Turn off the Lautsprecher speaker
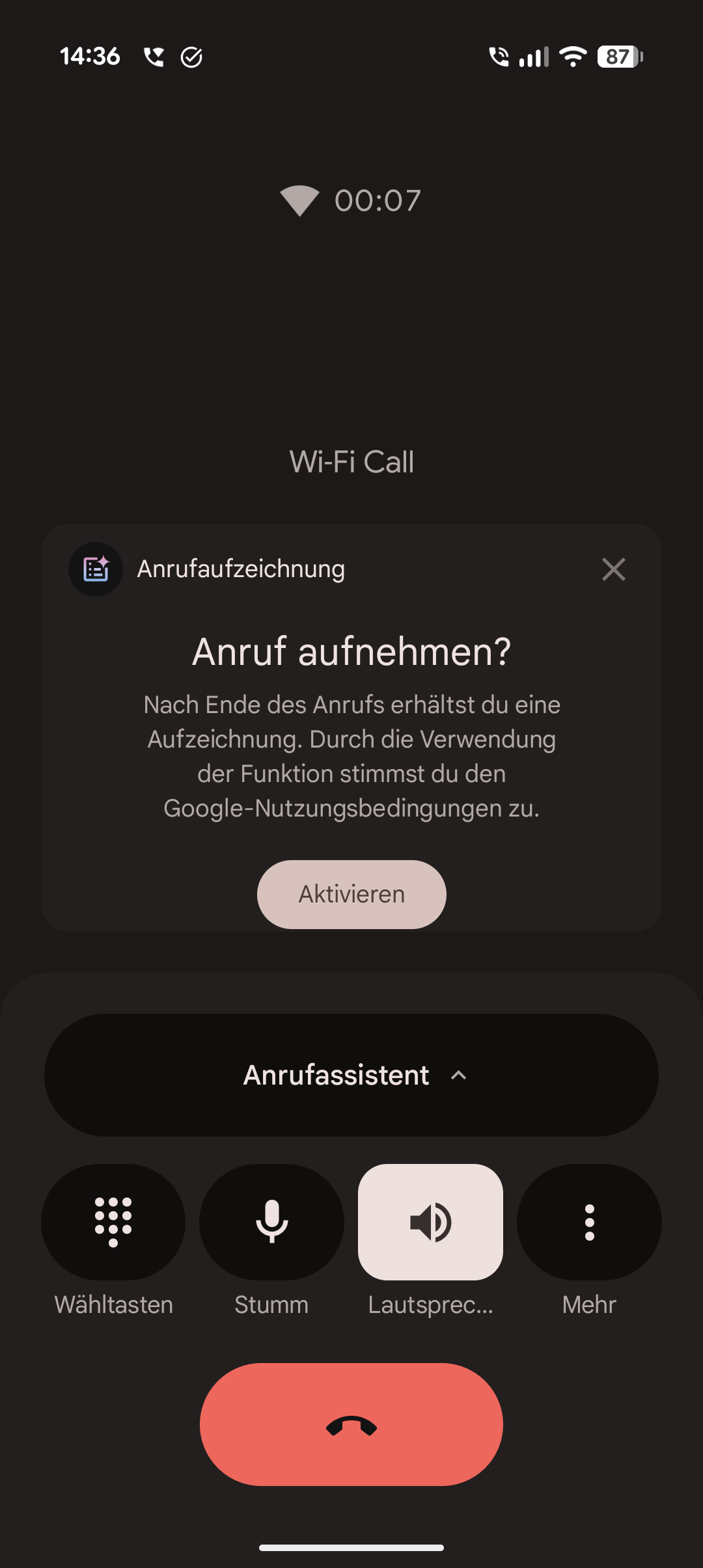Viewport: 703px width, 1568px height. tap(430, 1222)
